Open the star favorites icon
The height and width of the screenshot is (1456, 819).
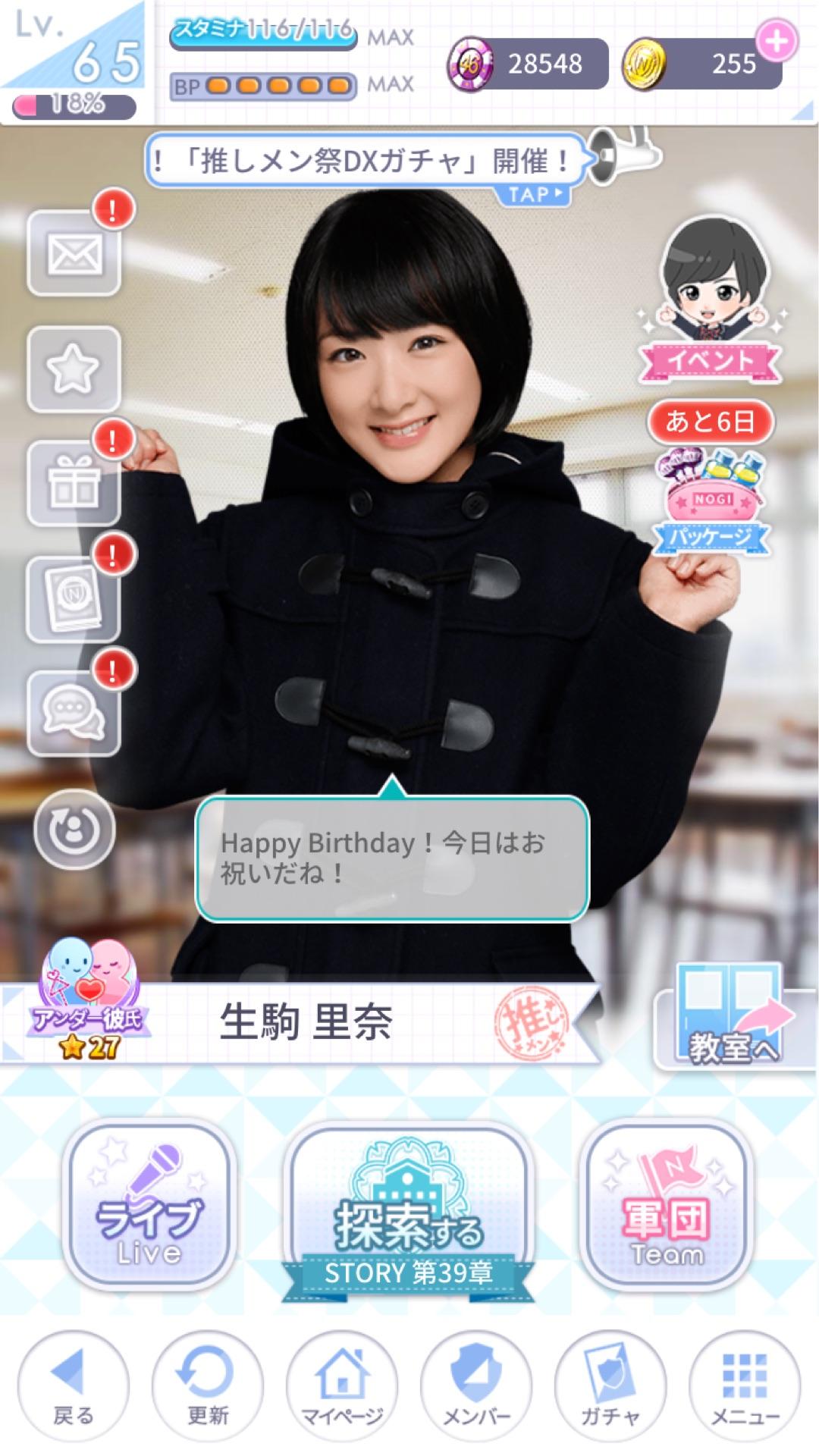pyautogui.click(x=74, y=369)
